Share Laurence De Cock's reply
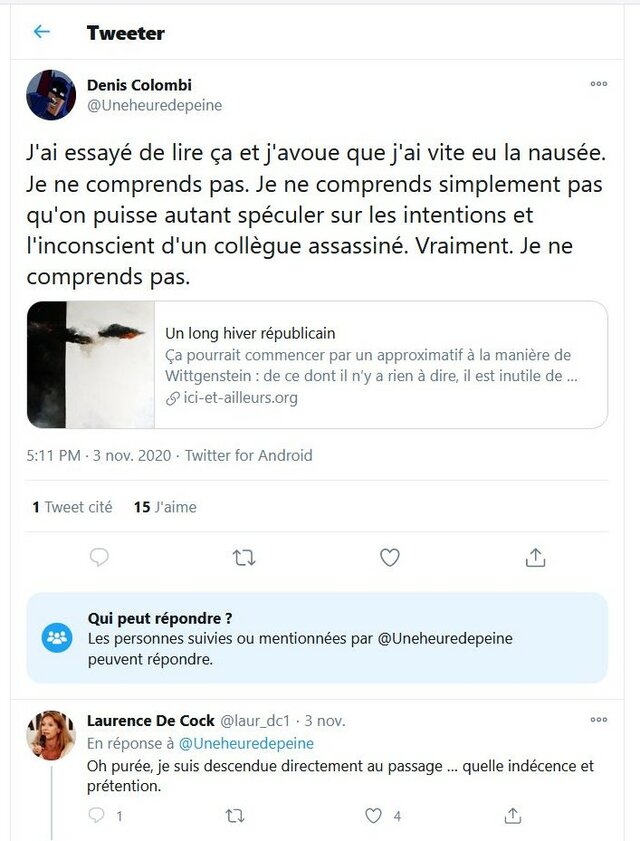 pos(511,816)
